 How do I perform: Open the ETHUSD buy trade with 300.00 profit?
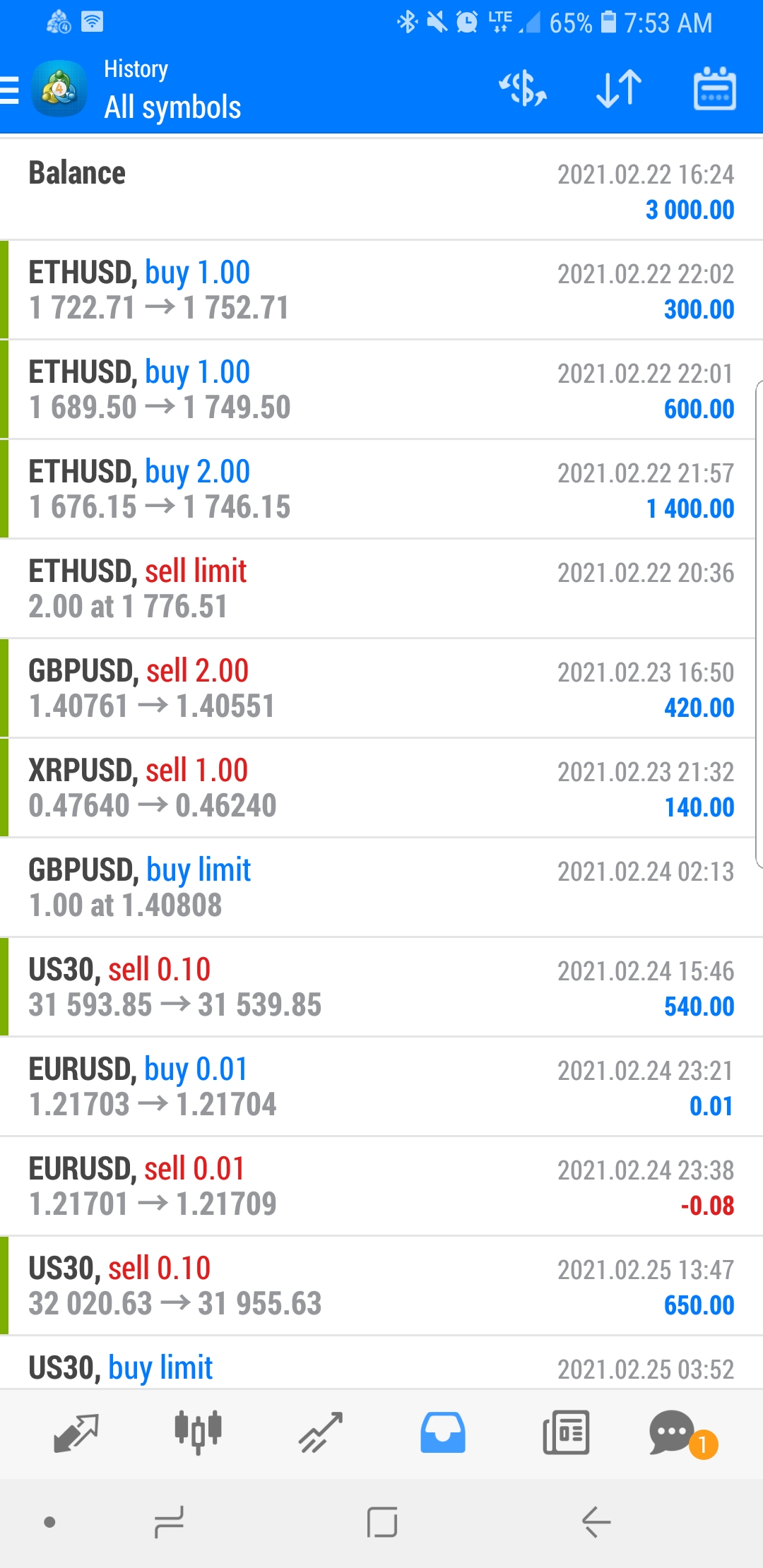[x=381, y=290]
